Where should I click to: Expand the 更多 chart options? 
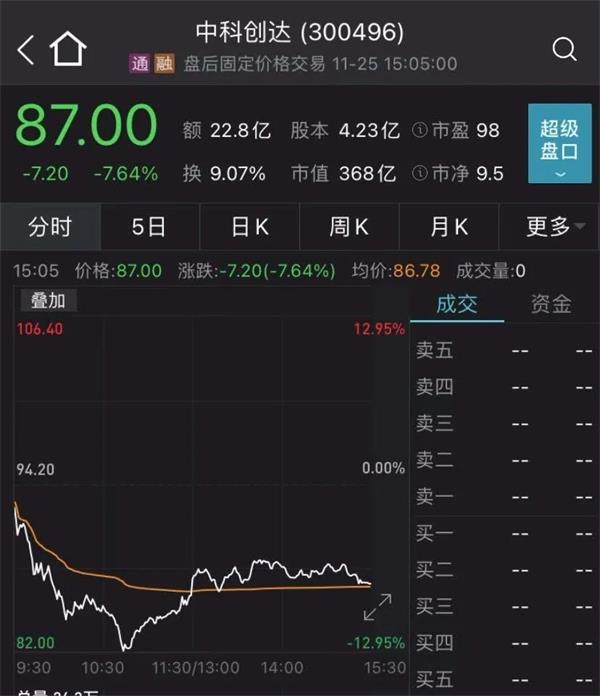[x=555, y=227]
